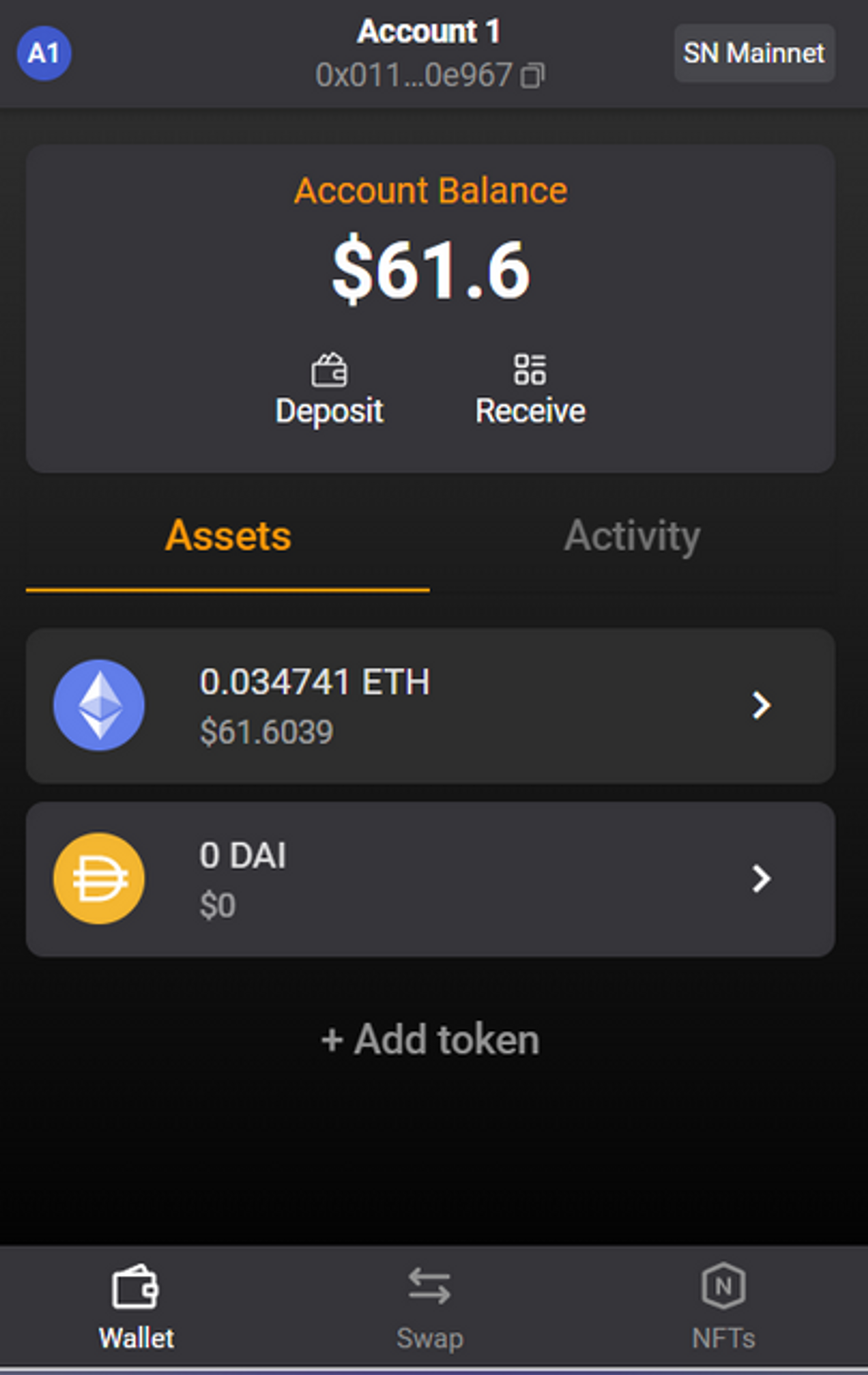Tap the Deposit button
The image size is (868, 1375).
click(x=329, y=390)
